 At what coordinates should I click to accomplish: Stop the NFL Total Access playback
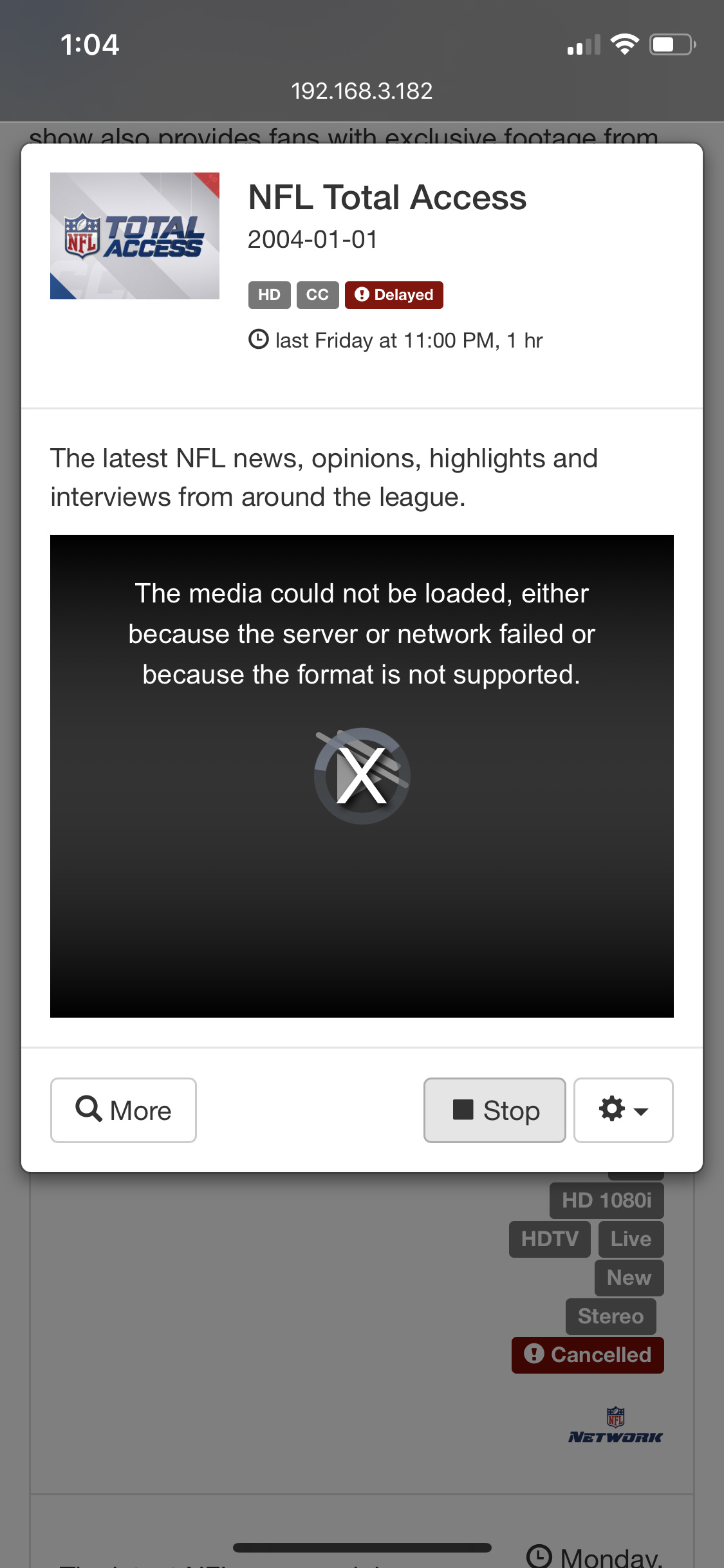(494, 1110)
